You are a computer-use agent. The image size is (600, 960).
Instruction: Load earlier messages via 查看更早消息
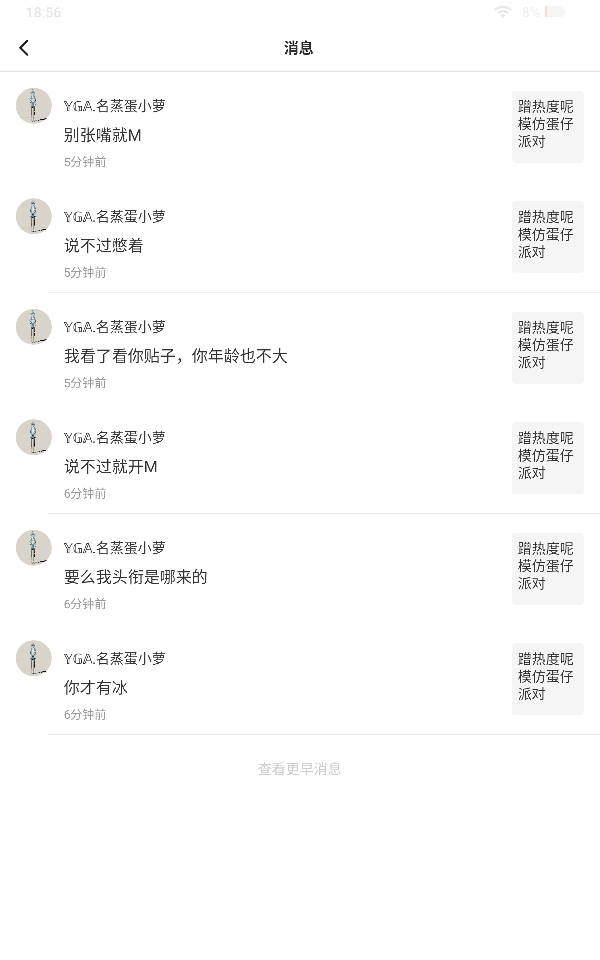coord(299,769)
